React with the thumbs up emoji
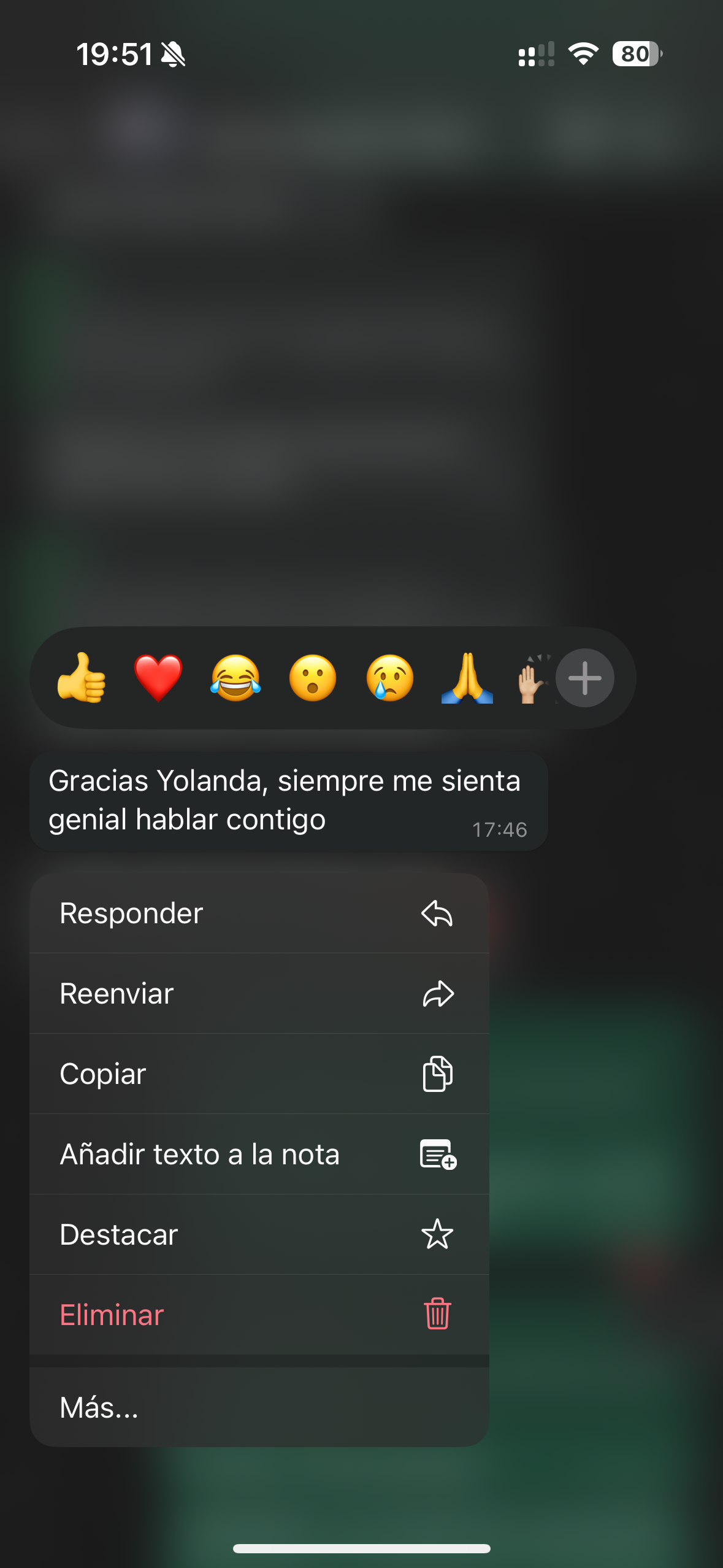Image resolution: width=723 pixels, height=1568 pixels. tap(82, 678)
